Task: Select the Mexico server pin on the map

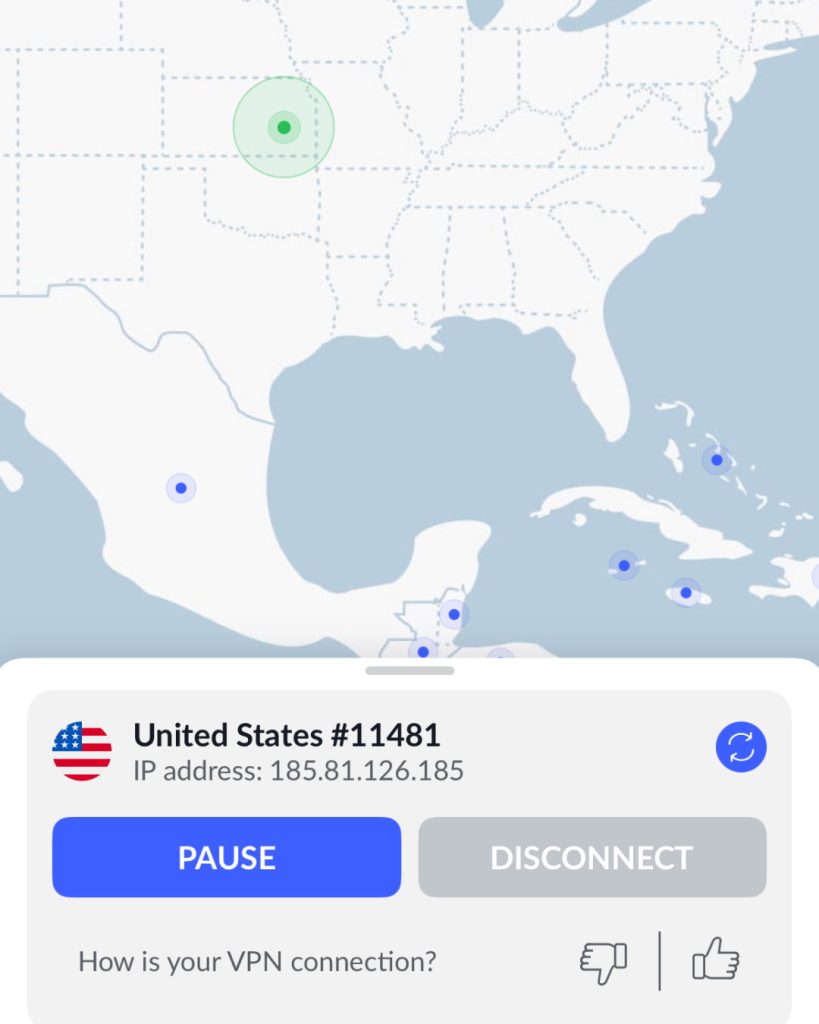Action: tap(181, 488)
